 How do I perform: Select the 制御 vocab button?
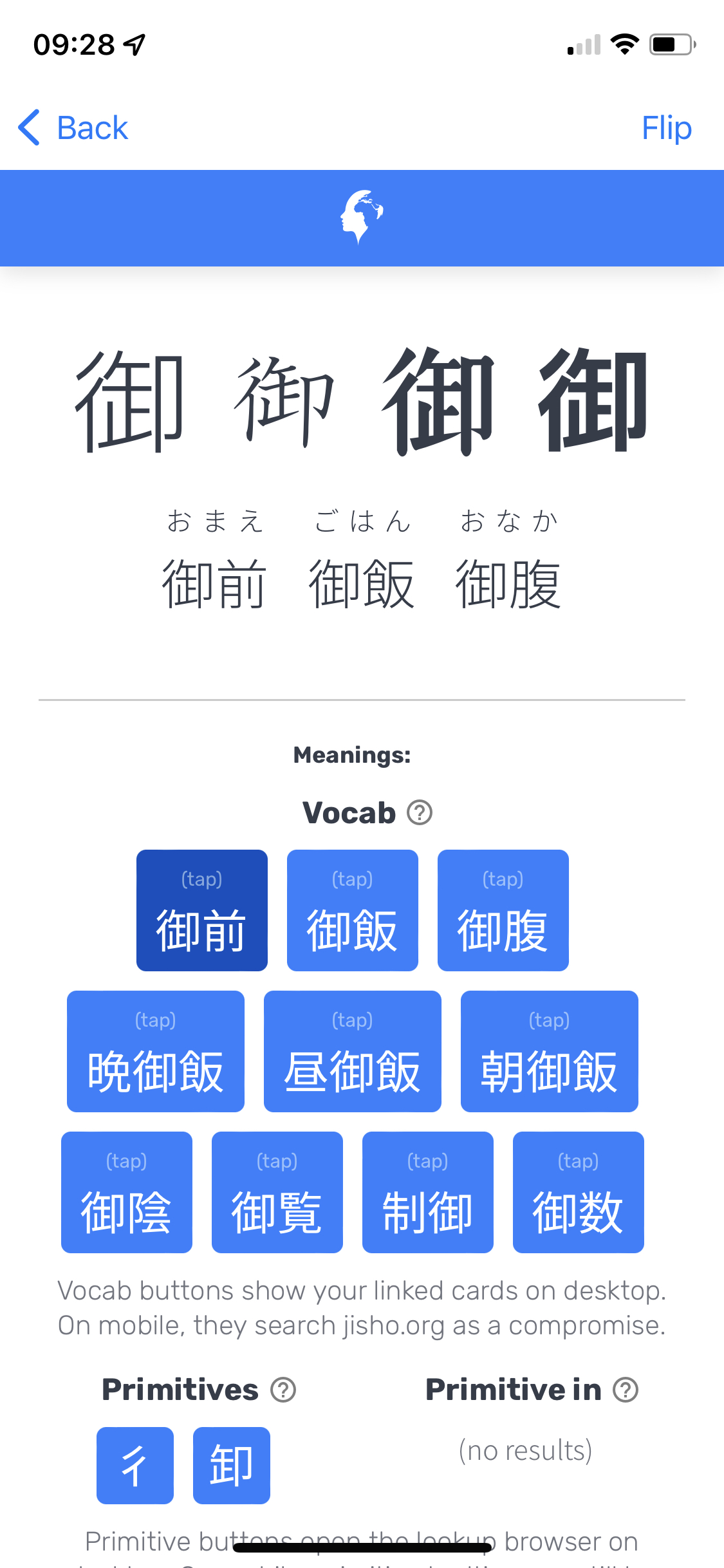(427, 1192)
